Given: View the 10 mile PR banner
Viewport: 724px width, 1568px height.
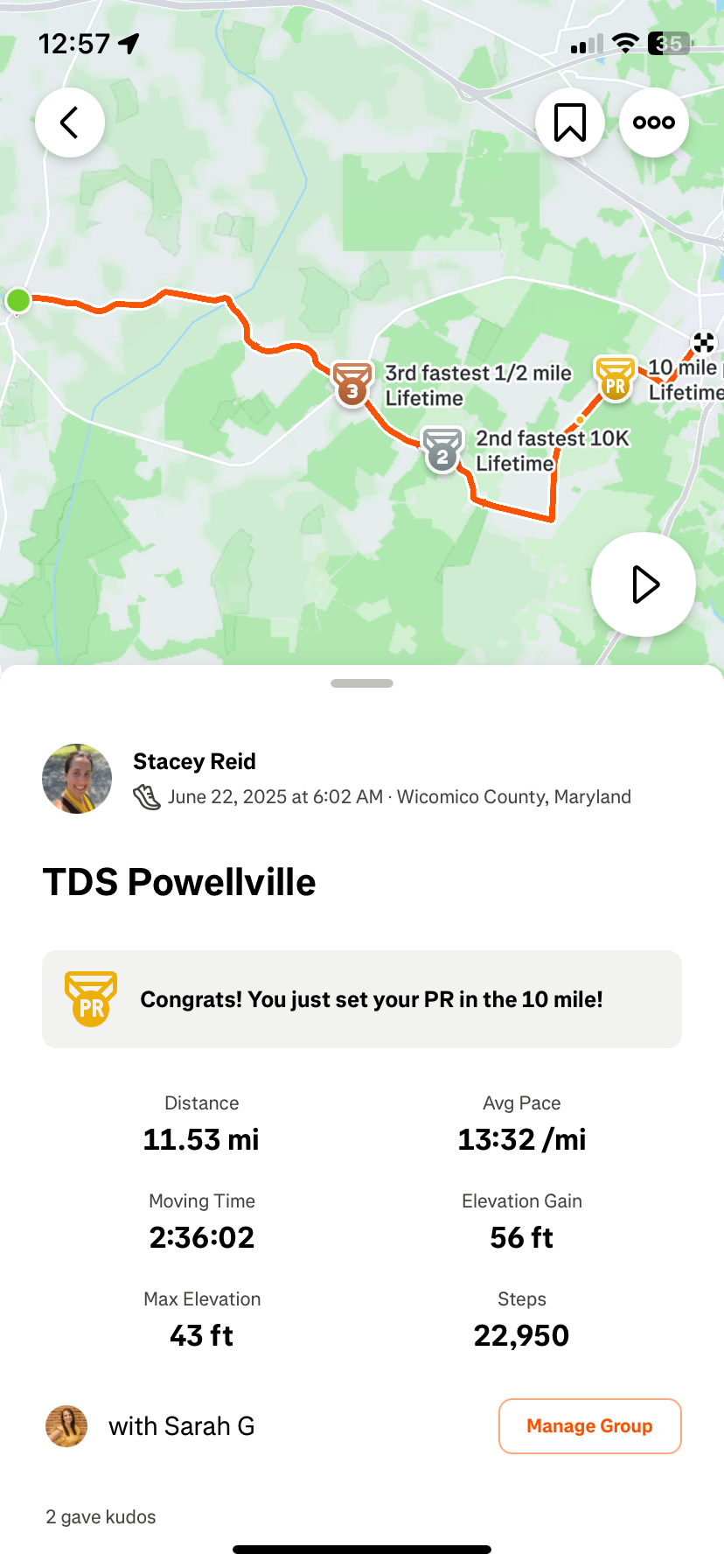Looking at the screenshot, I should pyautogui.click(x=362, y=999).
